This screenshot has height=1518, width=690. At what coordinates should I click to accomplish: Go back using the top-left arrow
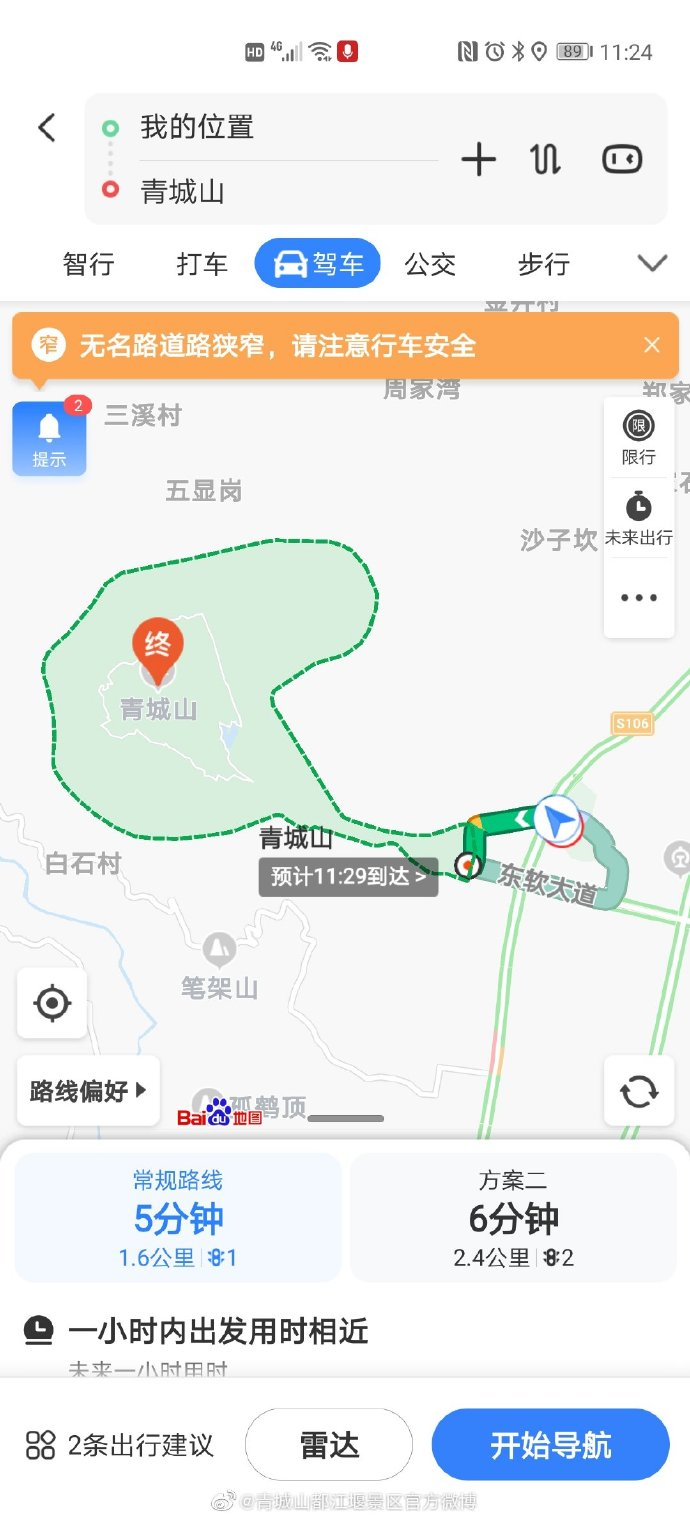coord(47,128)
